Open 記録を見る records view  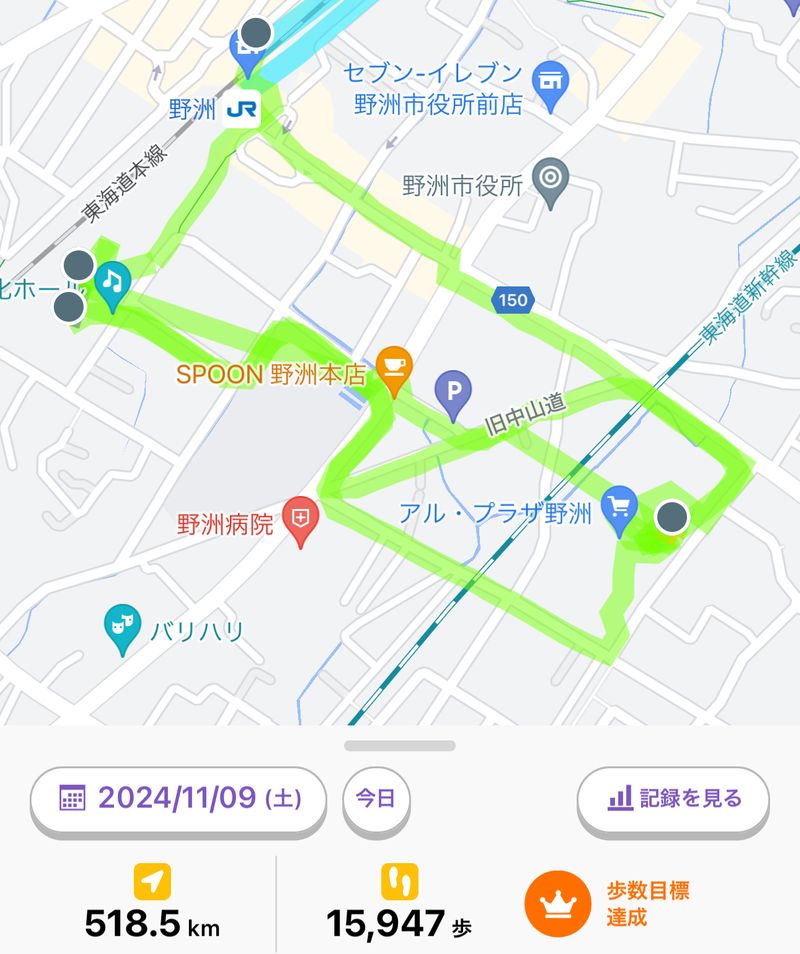pos(673,798)
